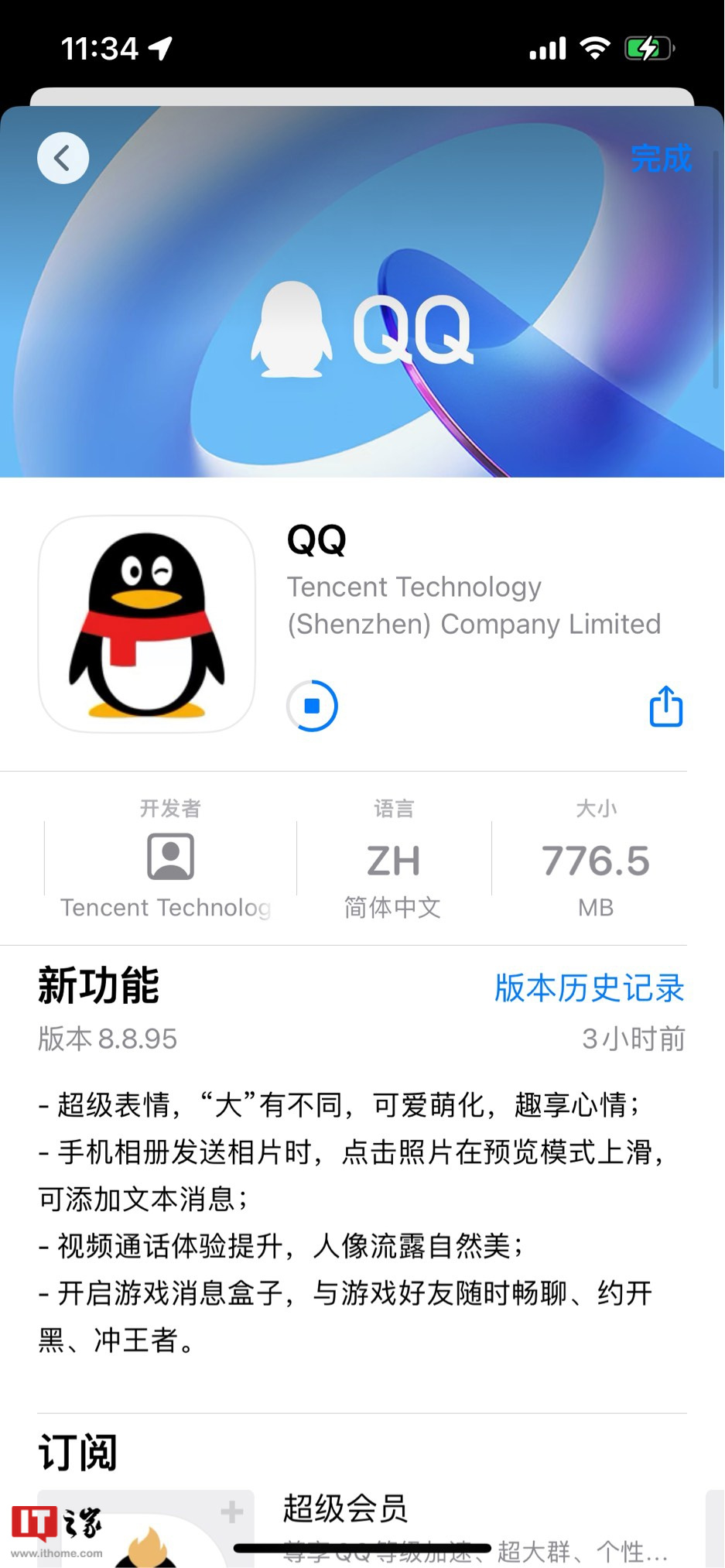725x1568 pixels.
Task: Tap the circular download progress ring
Action: coord(312,705)
